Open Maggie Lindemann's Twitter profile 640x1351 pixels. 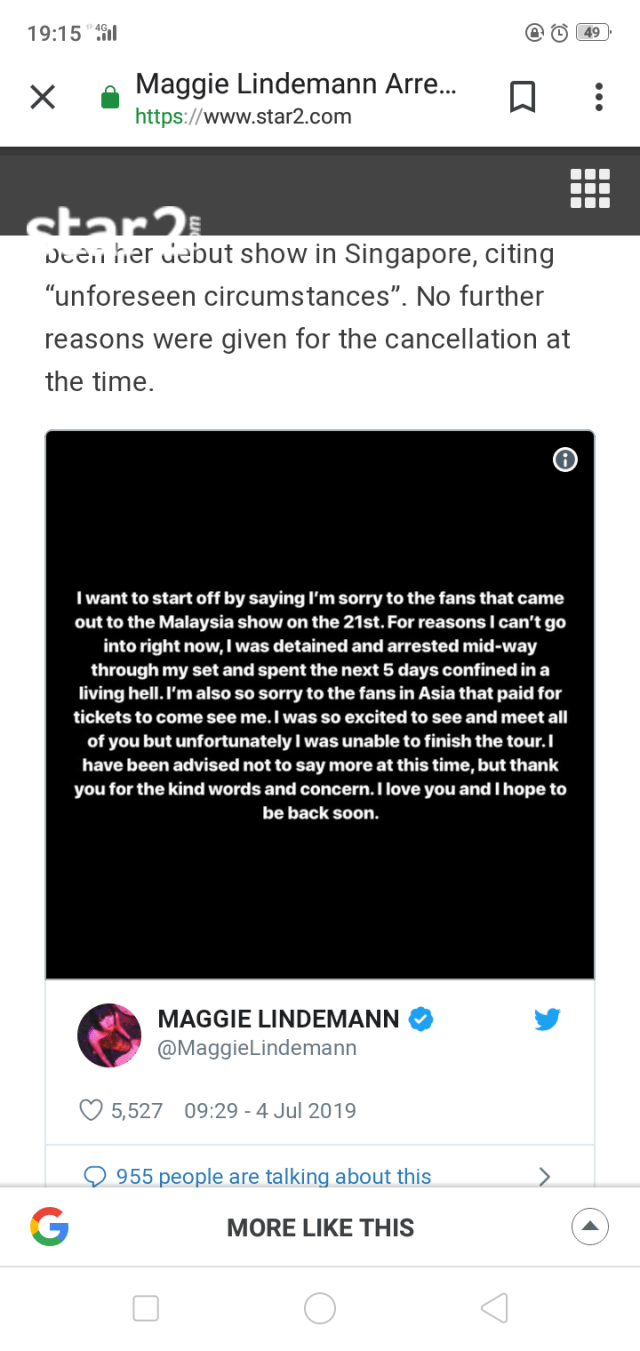(278, 1019)
